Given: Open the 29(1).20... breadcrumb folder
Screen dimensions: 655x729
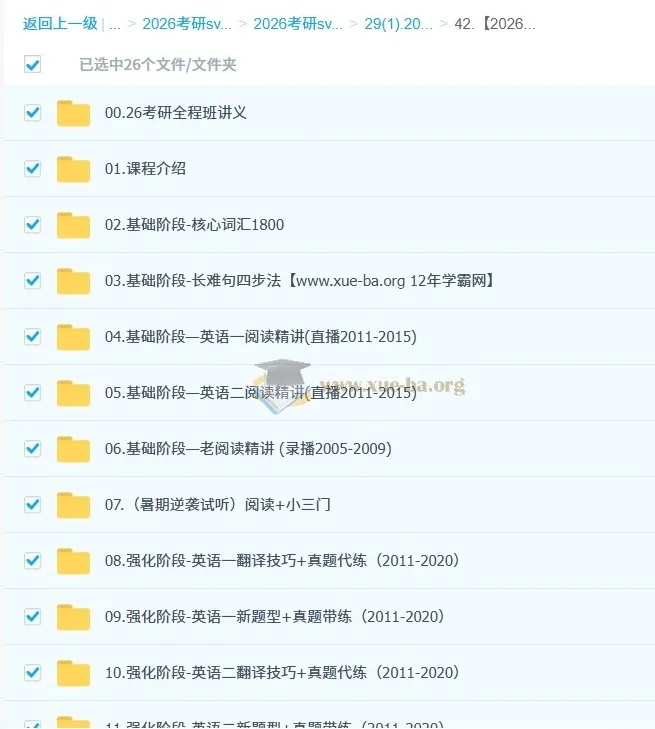Looking at the screenshot, I should [399, 24].
